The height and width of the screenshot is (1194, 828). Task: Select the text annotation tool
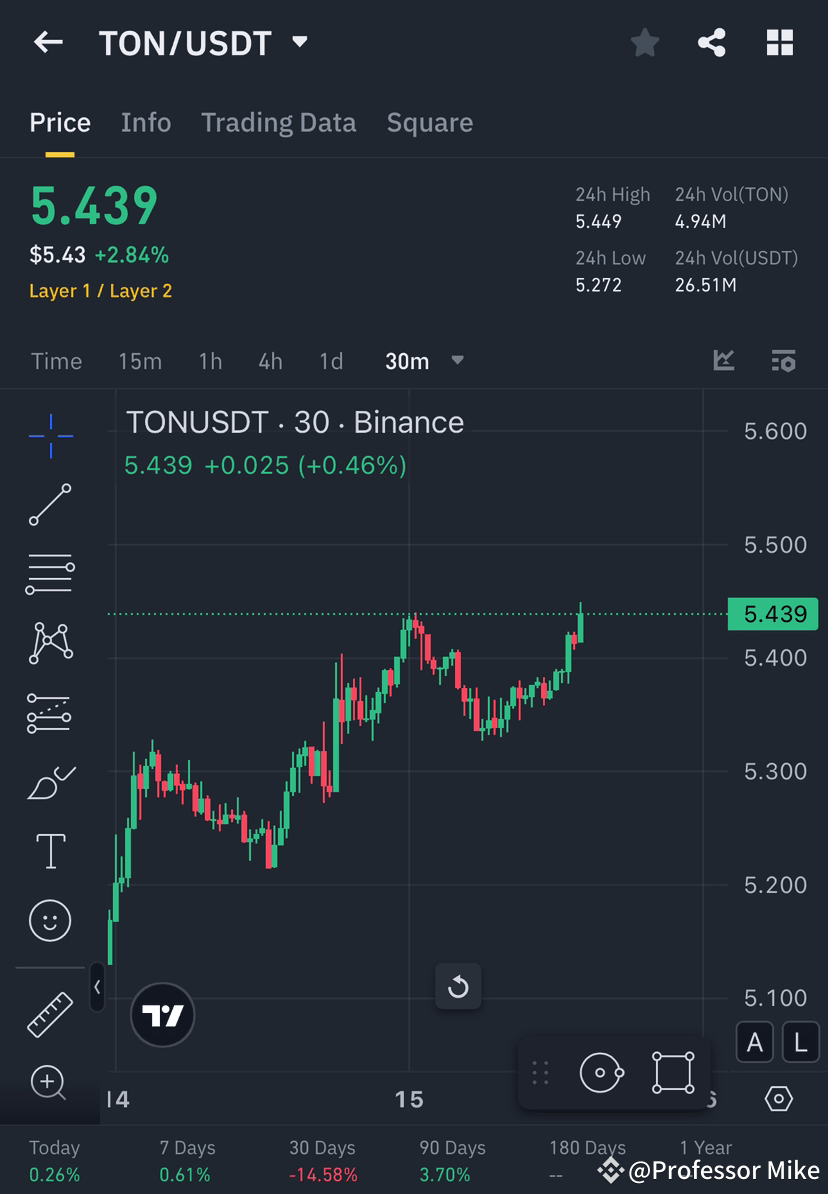point(50,850)
